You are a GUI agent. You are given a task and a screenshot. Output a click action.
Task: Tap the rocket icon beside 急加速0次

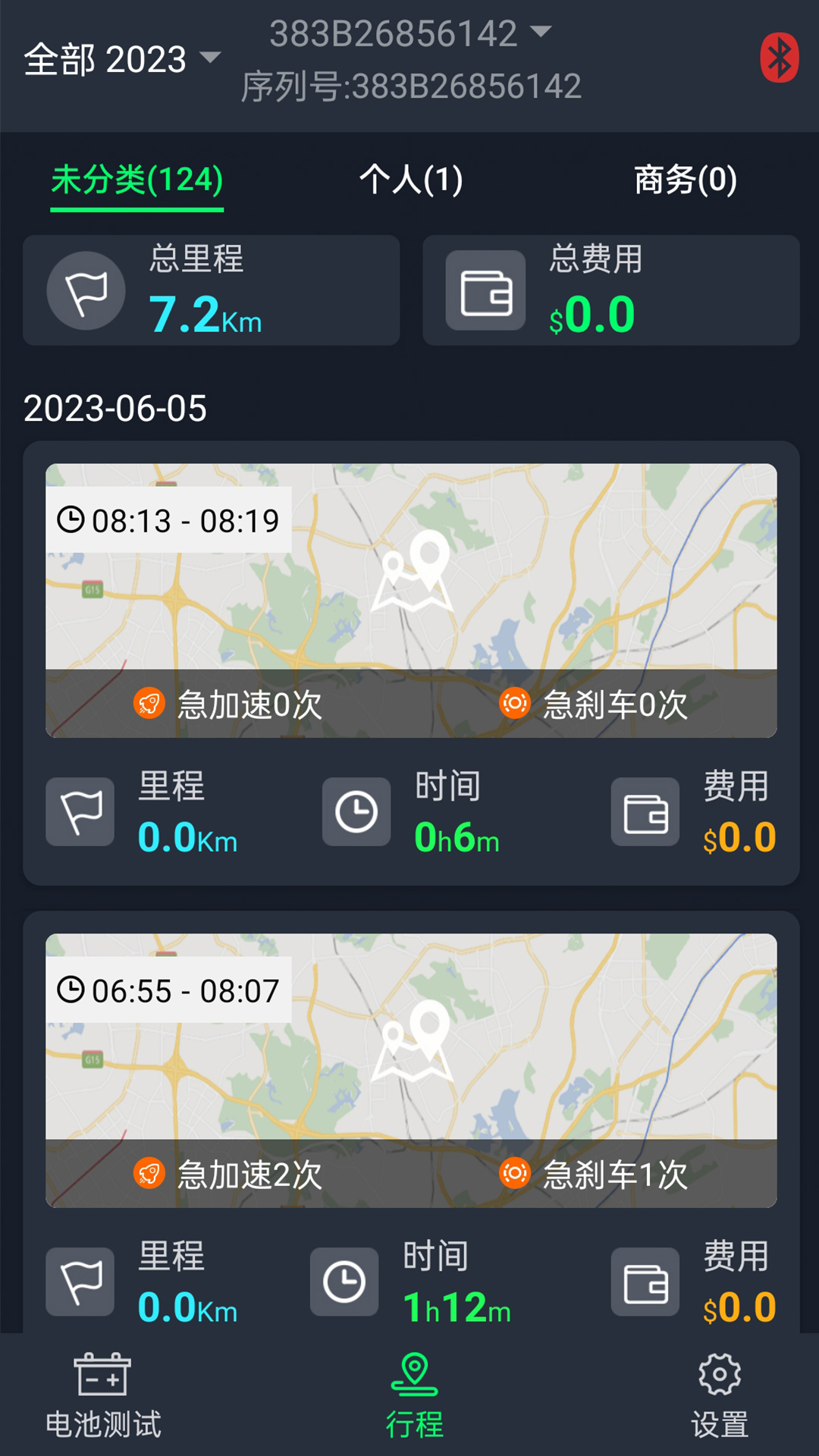coord(150,704)
